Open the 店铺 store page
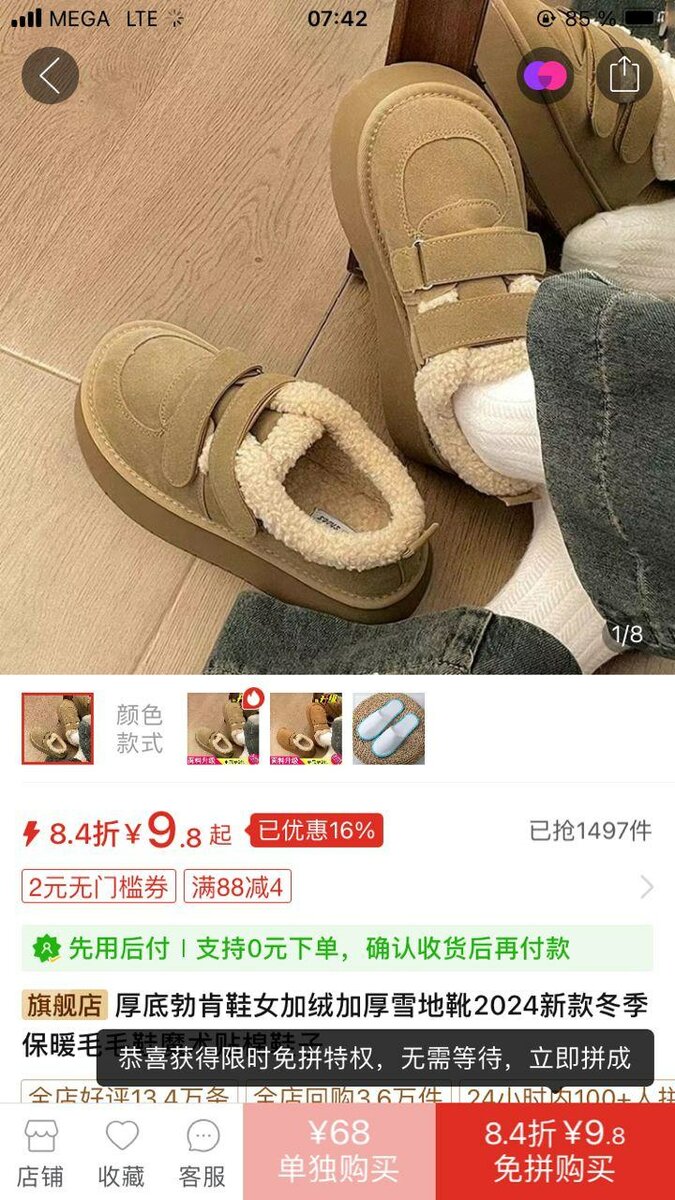The image size is (675, 1200). point(40,1152)
